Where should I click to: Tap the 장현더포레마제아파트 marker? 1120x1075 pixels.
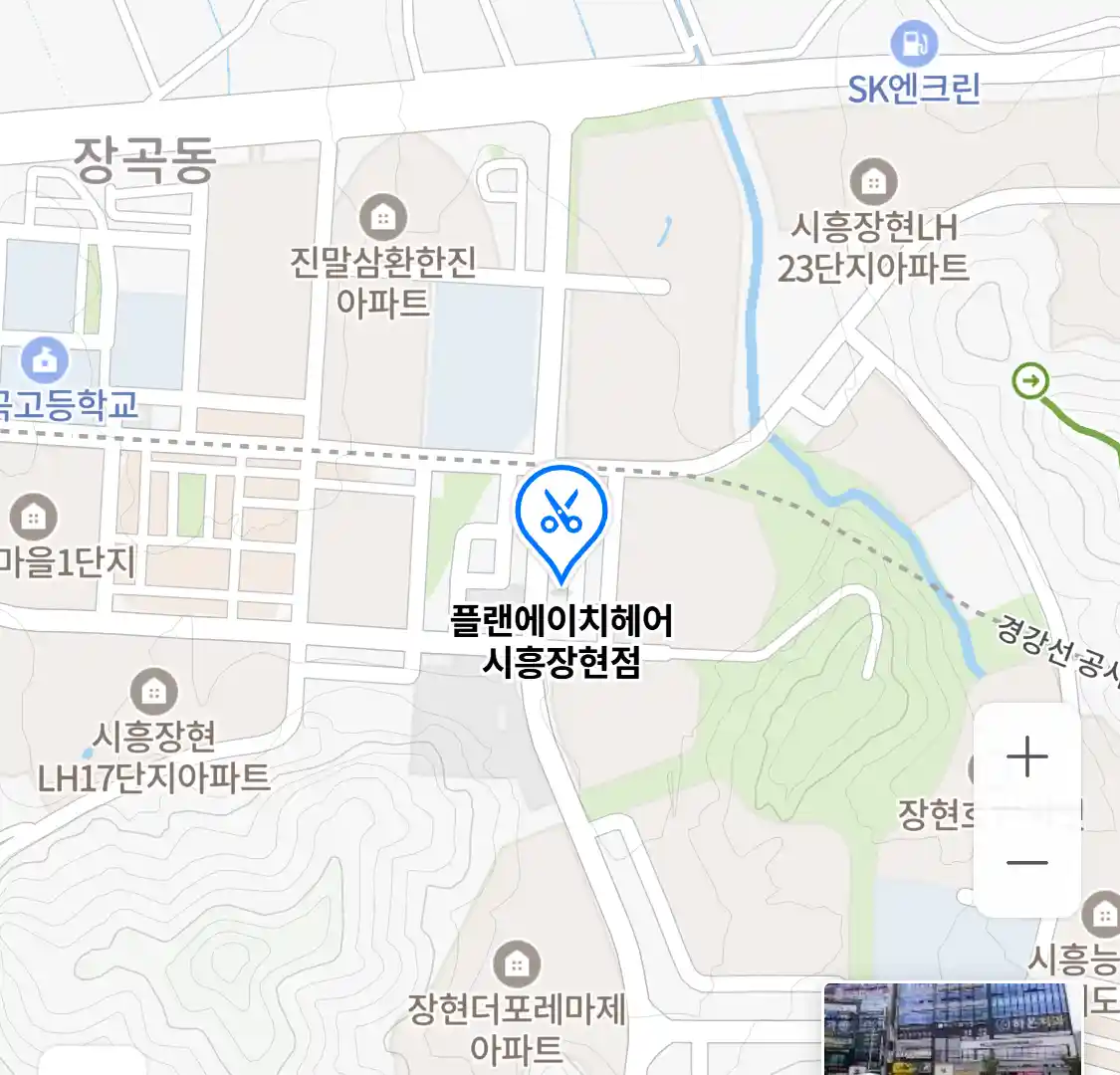[516, 964]
